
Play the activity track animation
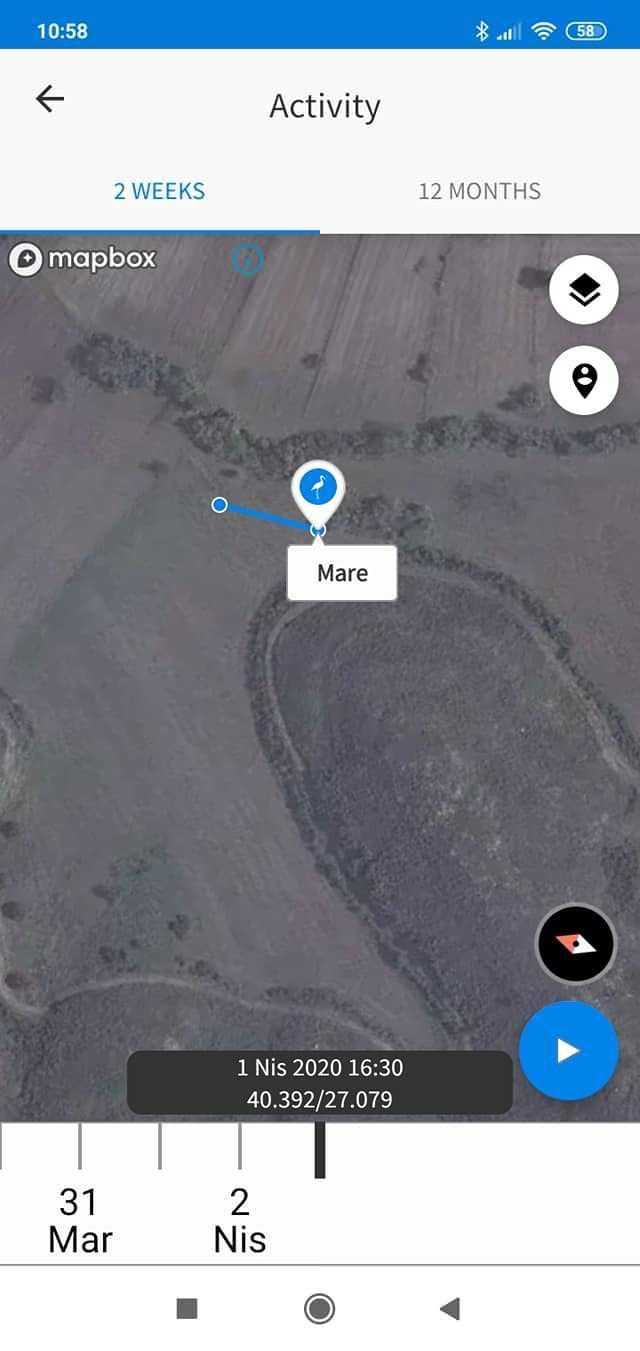click(568, 1050)
